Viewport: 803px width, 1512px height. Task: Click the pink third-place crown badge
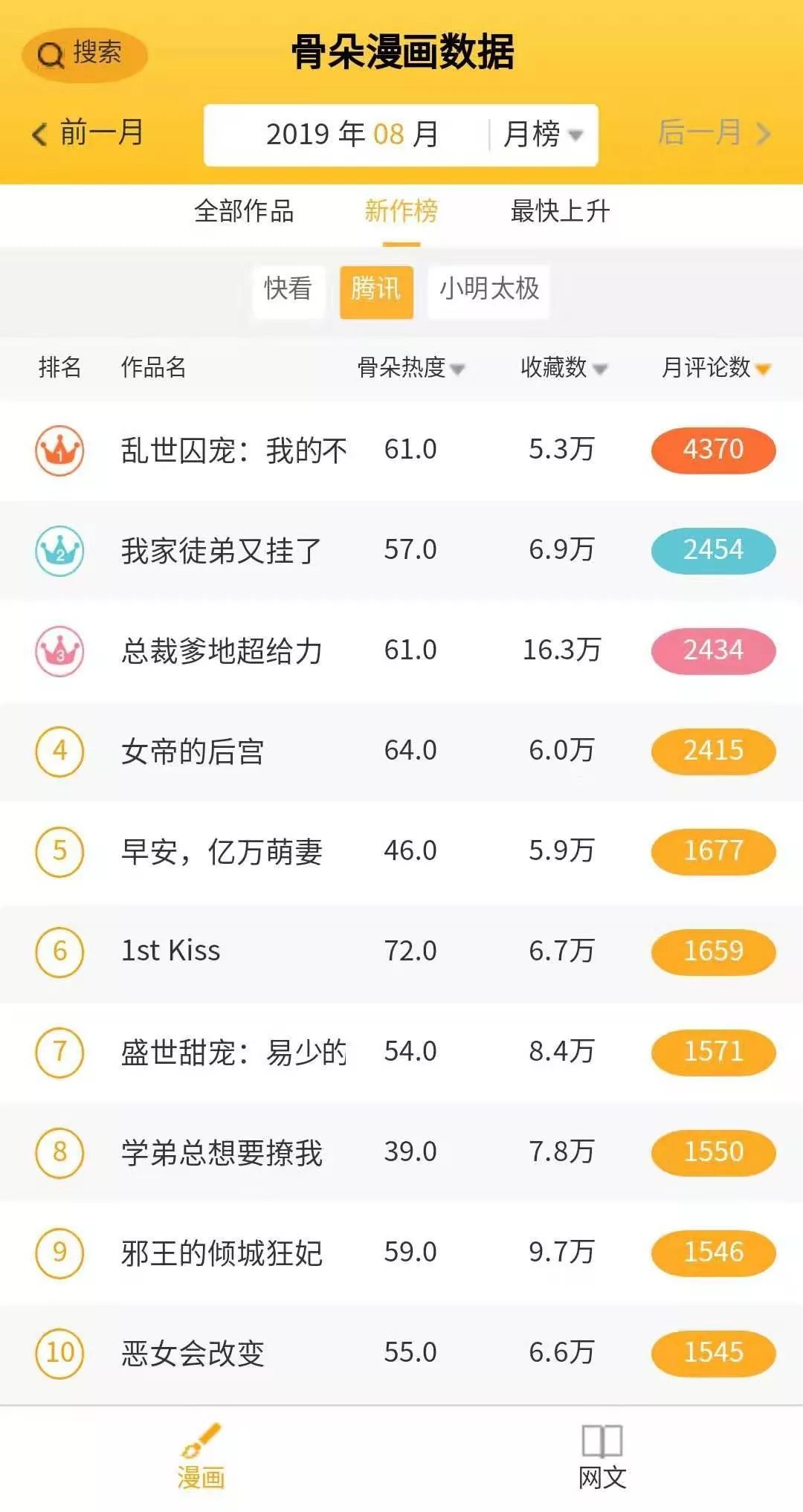click(x=59, y=651)
